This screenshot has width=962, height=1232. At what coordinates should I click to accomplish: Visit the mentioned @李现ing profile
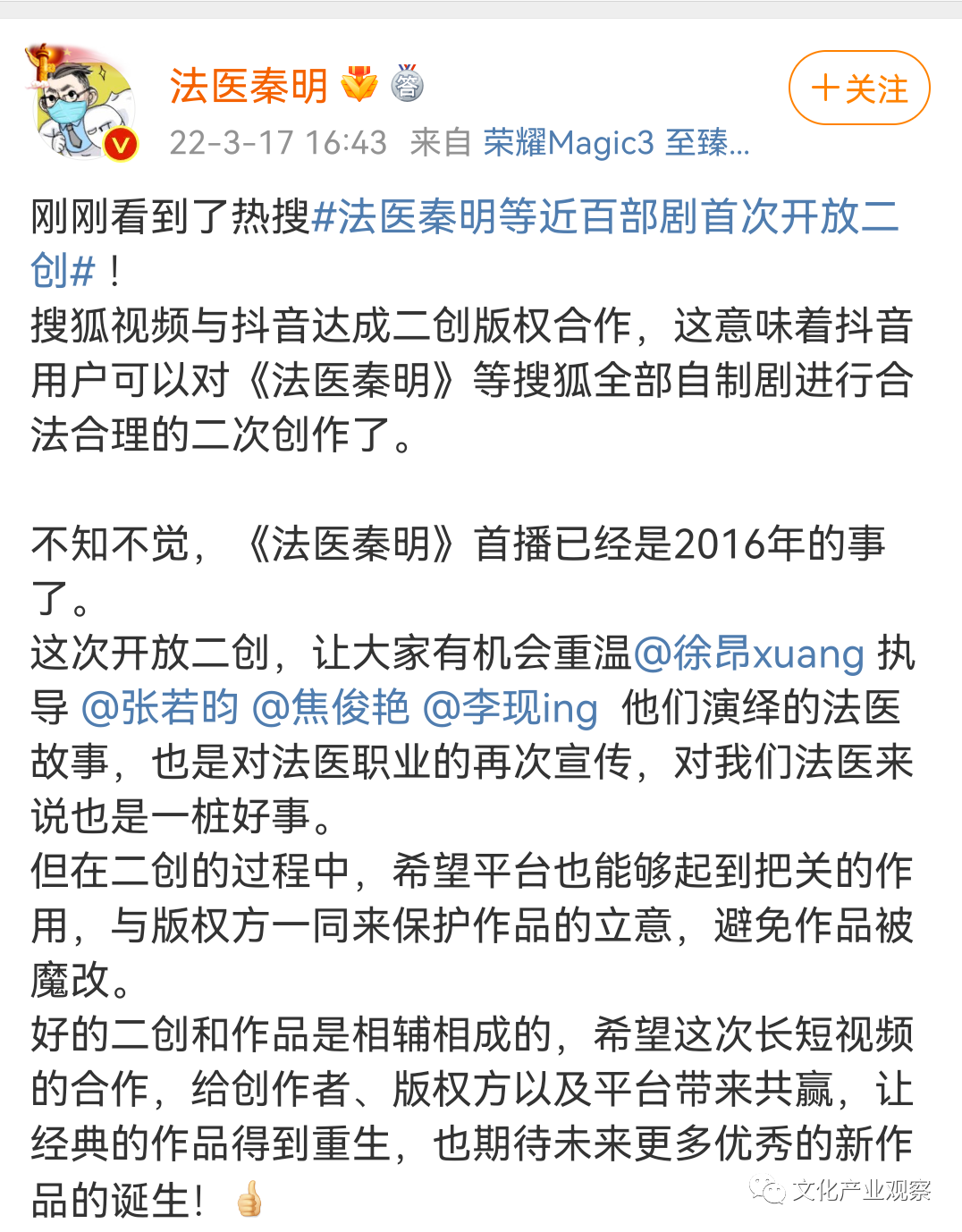click(510, 708)
